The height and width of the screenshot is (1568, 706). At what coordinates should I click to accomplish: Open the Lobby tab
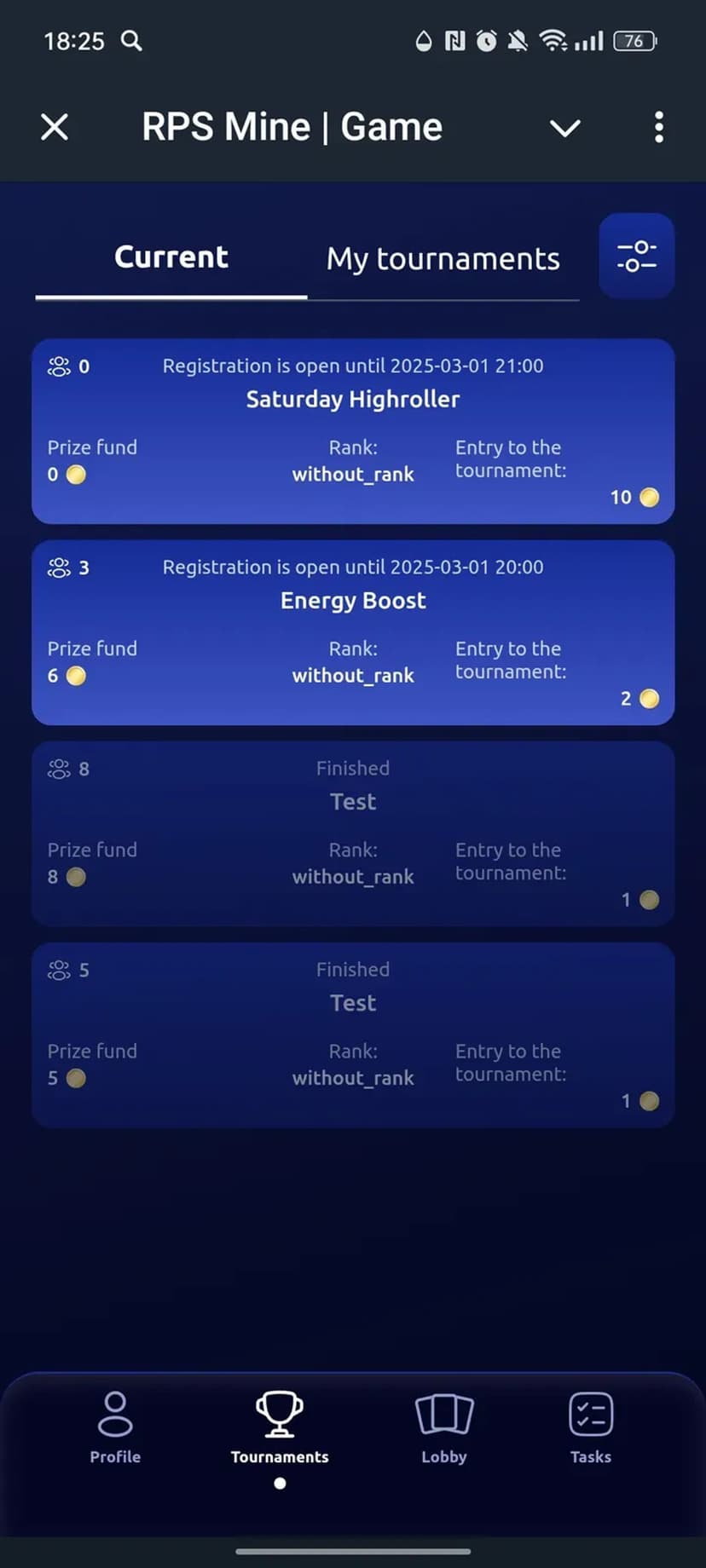443,1427
